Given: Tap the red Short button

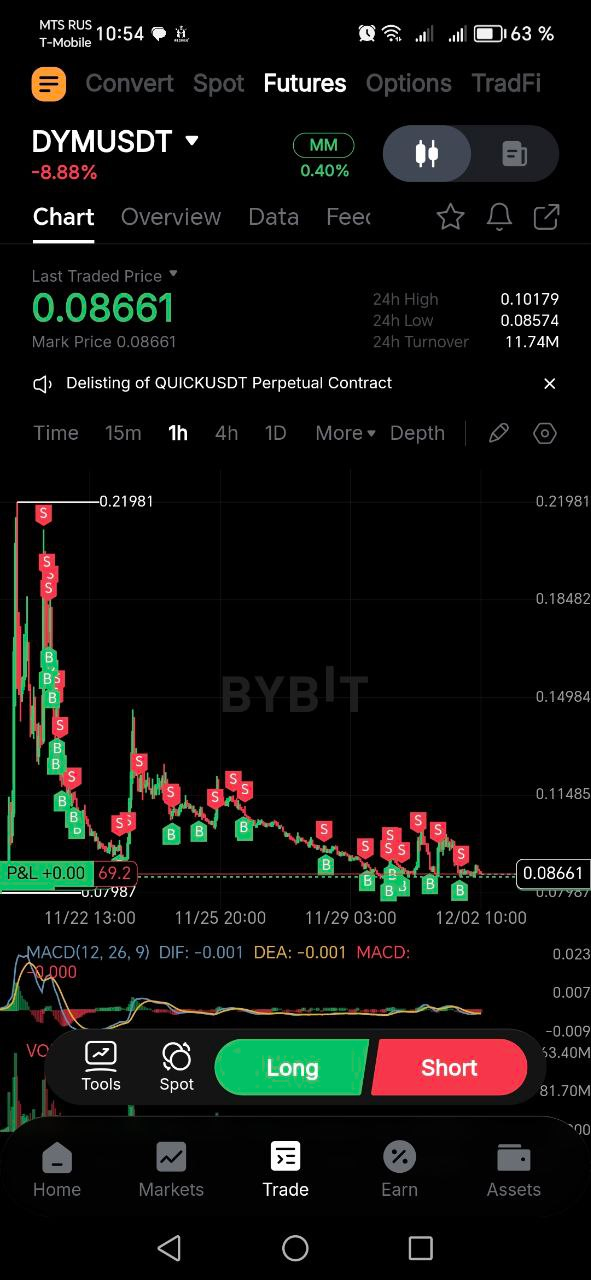Looking at the screenshot, I should click(449, 1068).
